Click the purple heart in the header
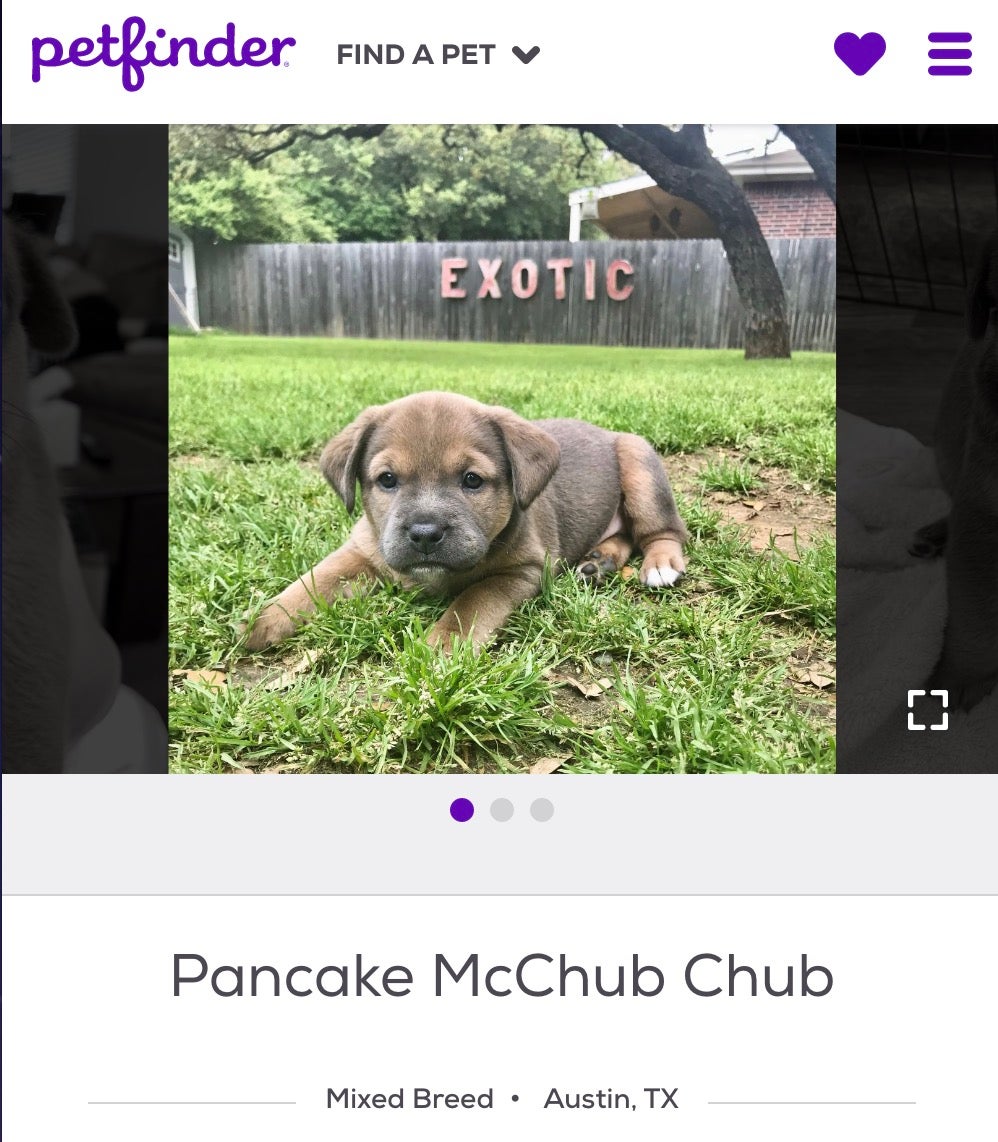 coord(862,55)
